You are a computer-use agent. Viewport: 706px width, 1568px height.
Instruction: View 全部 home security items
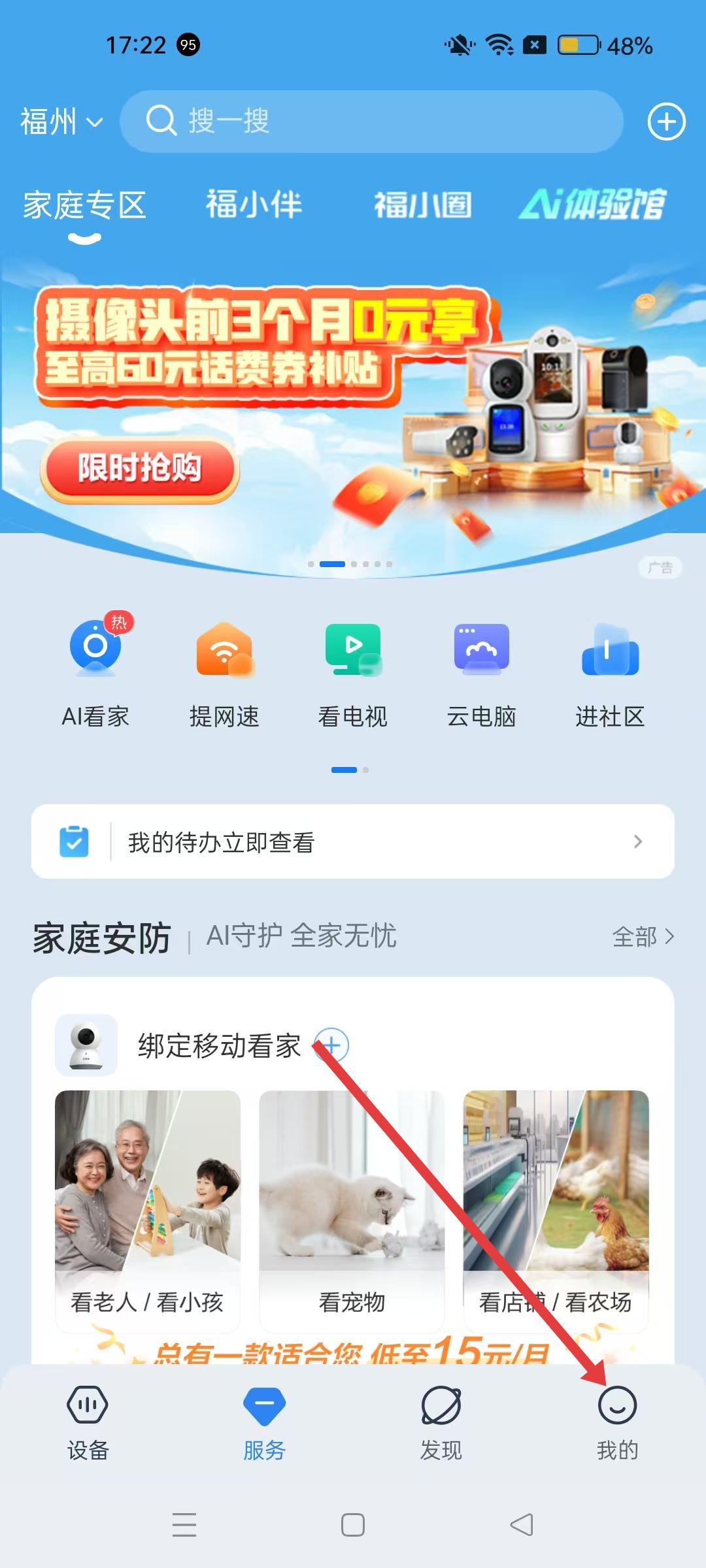click(x=642, y=937)
